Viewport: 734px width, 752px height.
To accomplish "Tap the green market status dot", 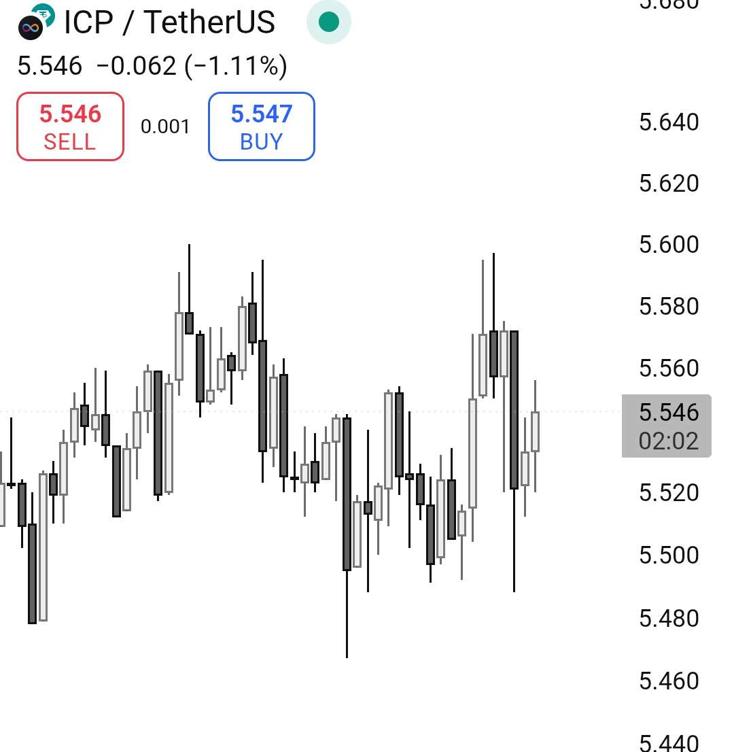I will click(328, 21).
